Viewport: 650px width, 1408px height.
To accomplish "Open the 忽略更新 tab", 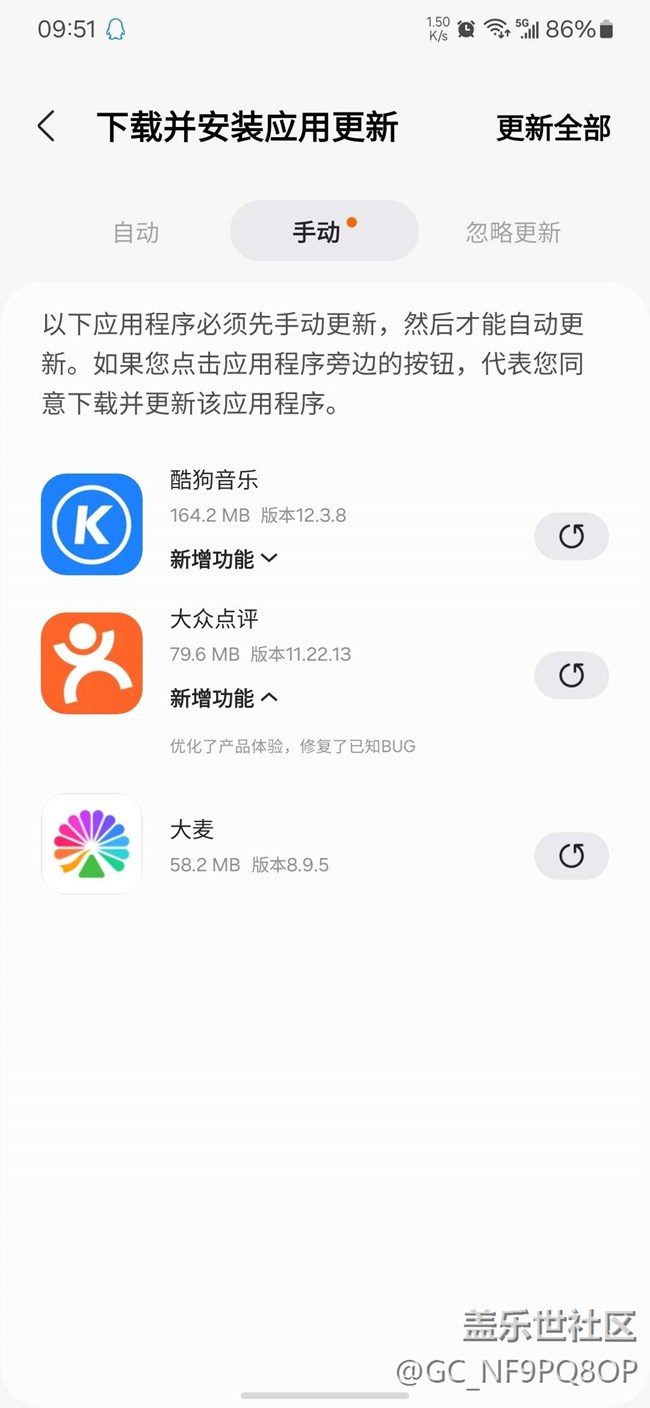I will coord(513,232).
